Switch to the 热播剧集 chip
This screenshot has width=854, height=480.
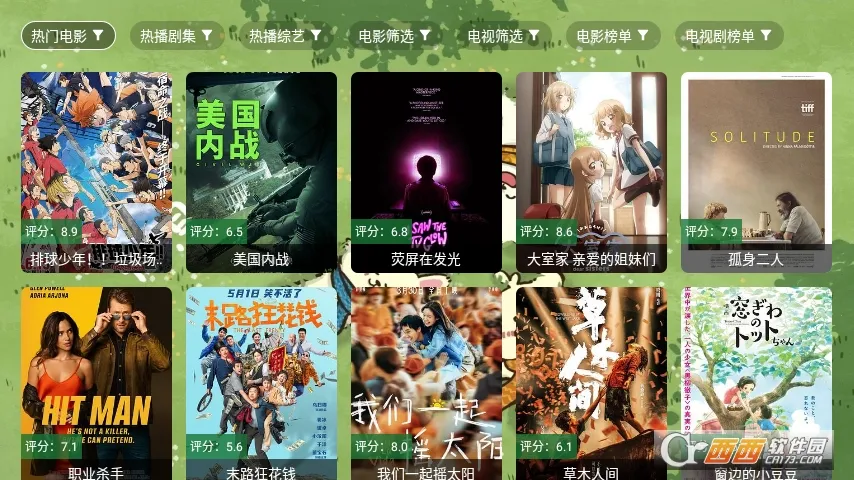(176, 36)
